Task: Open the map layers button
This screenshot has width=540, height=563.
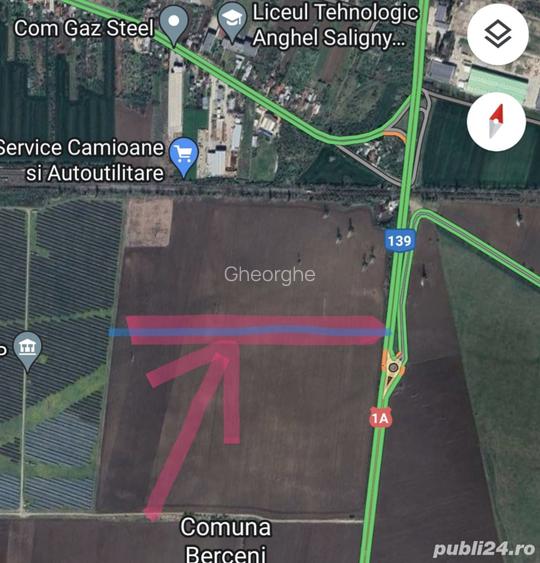Action: click(x=498, y=34)
